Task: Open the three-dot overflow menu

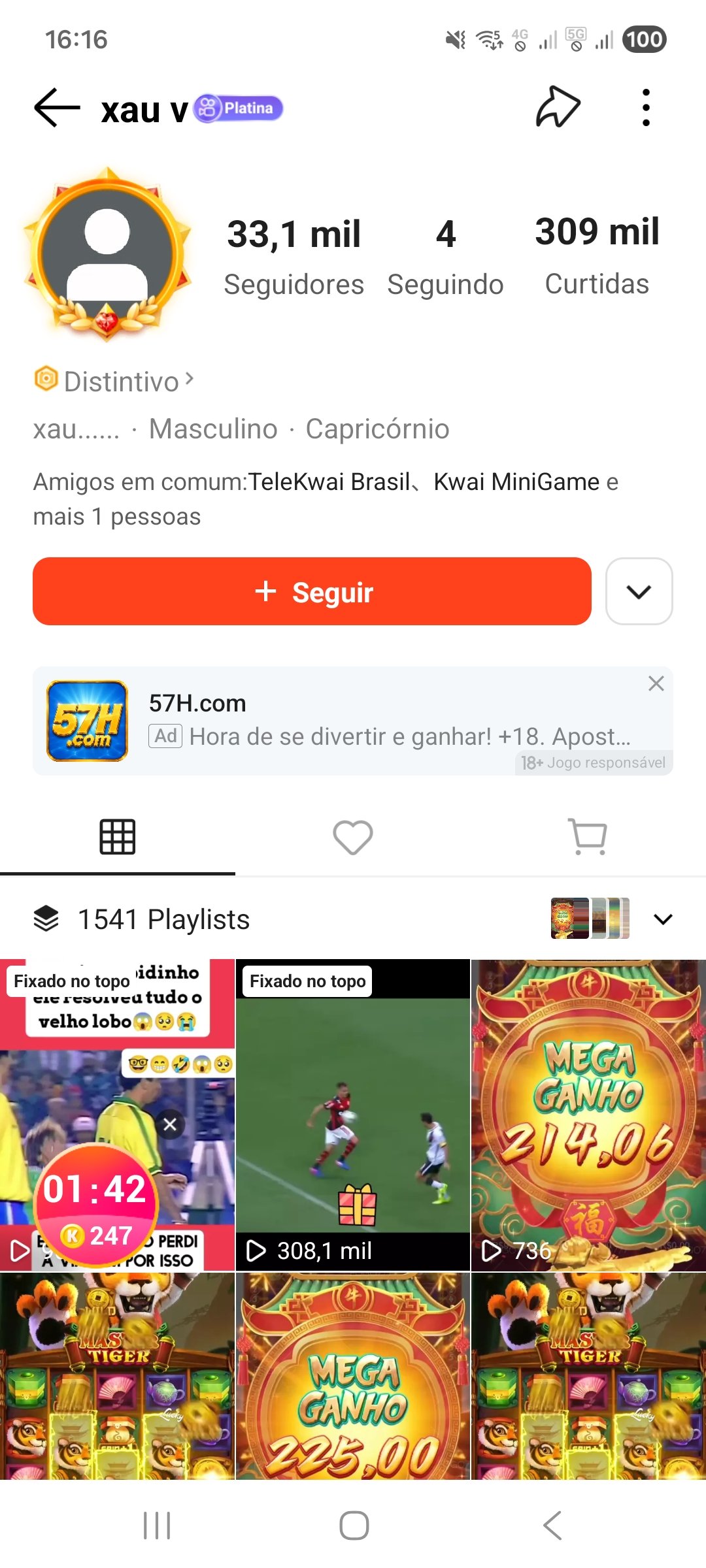Action: pos(646,108)
